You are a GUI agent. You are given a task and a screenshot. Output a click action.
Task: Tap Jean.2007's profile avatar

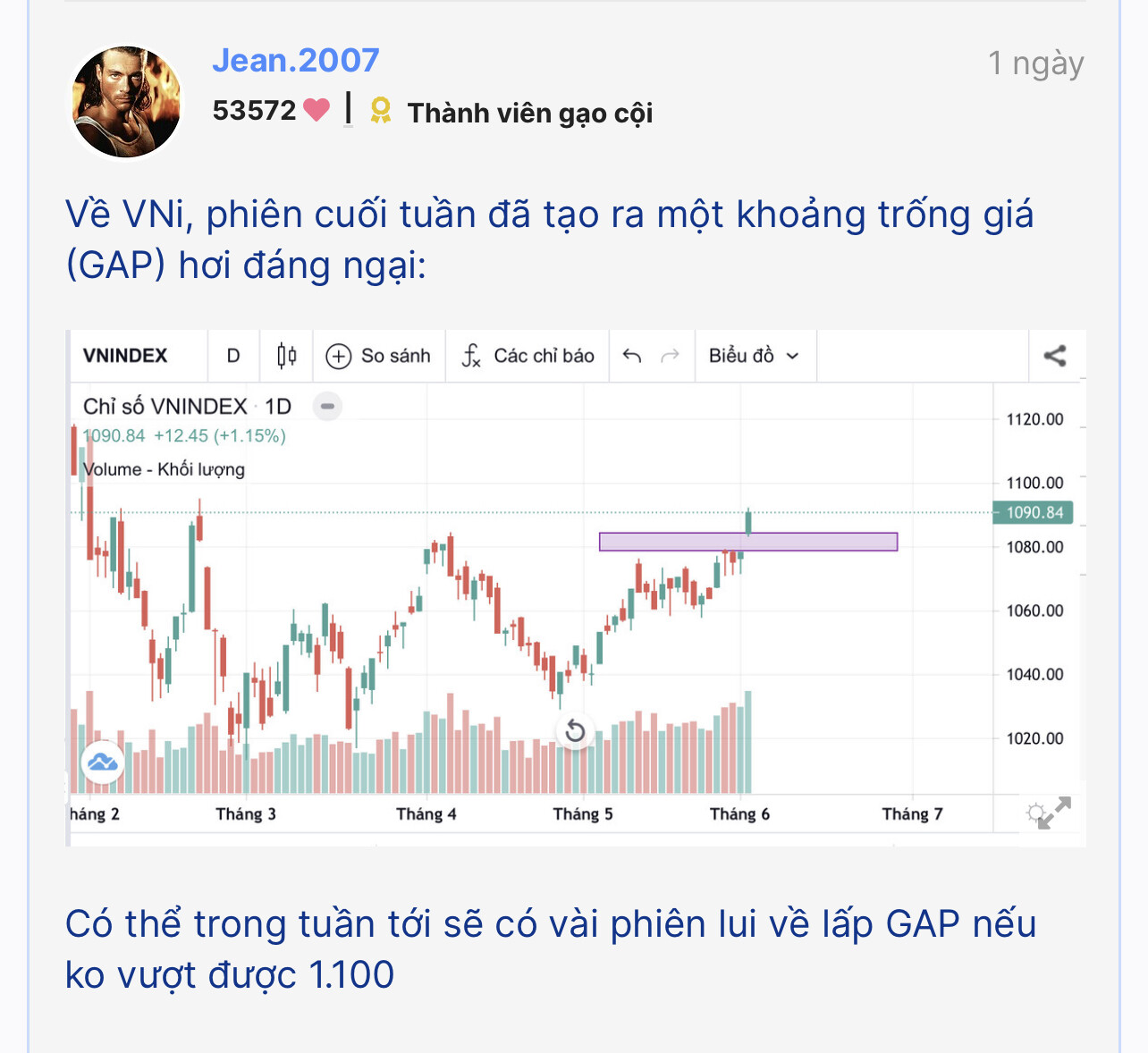pos(126,103)
